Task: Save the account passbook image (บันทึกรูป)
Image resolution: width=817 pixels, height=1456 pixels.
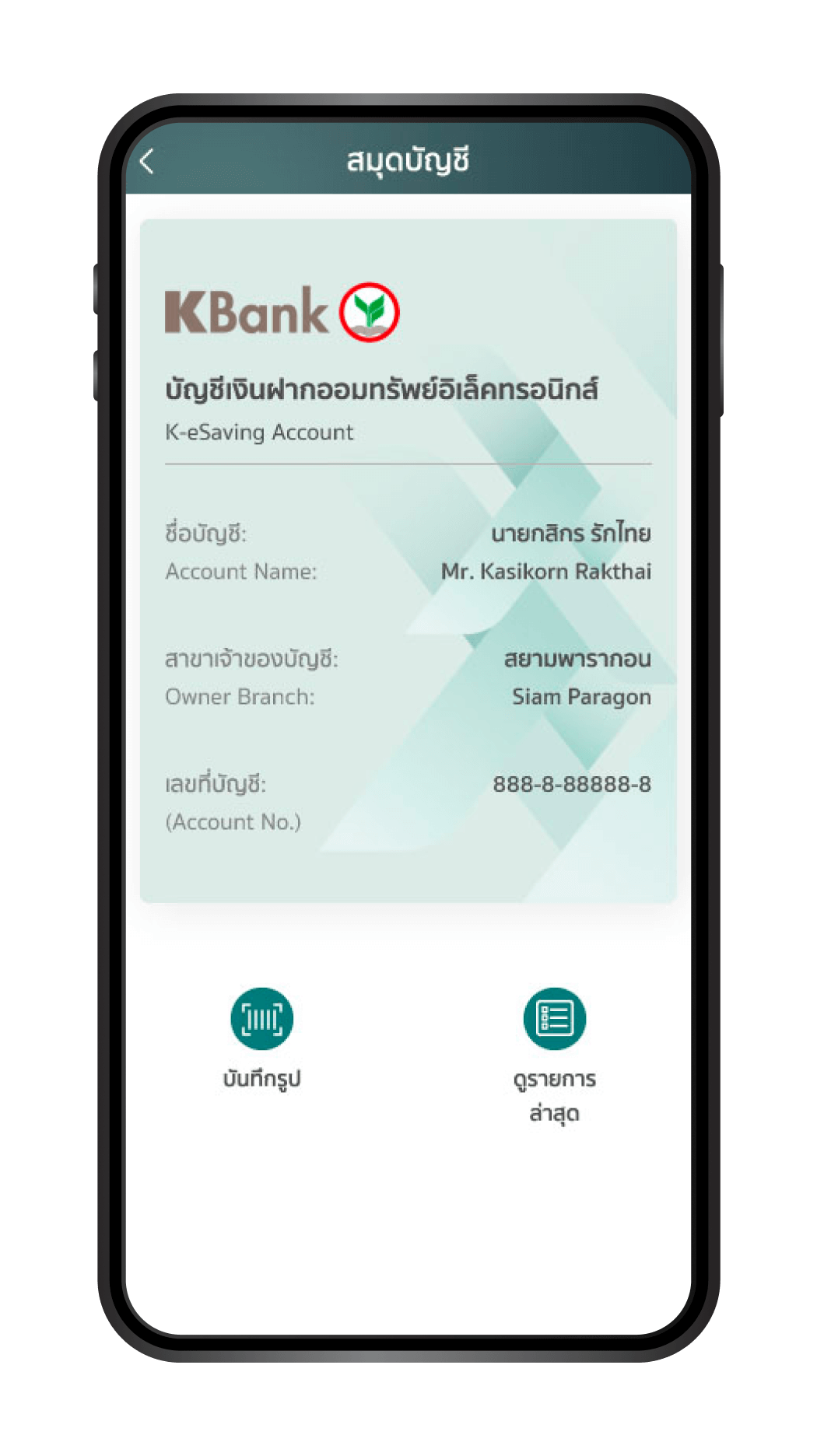Action: 261,1018
